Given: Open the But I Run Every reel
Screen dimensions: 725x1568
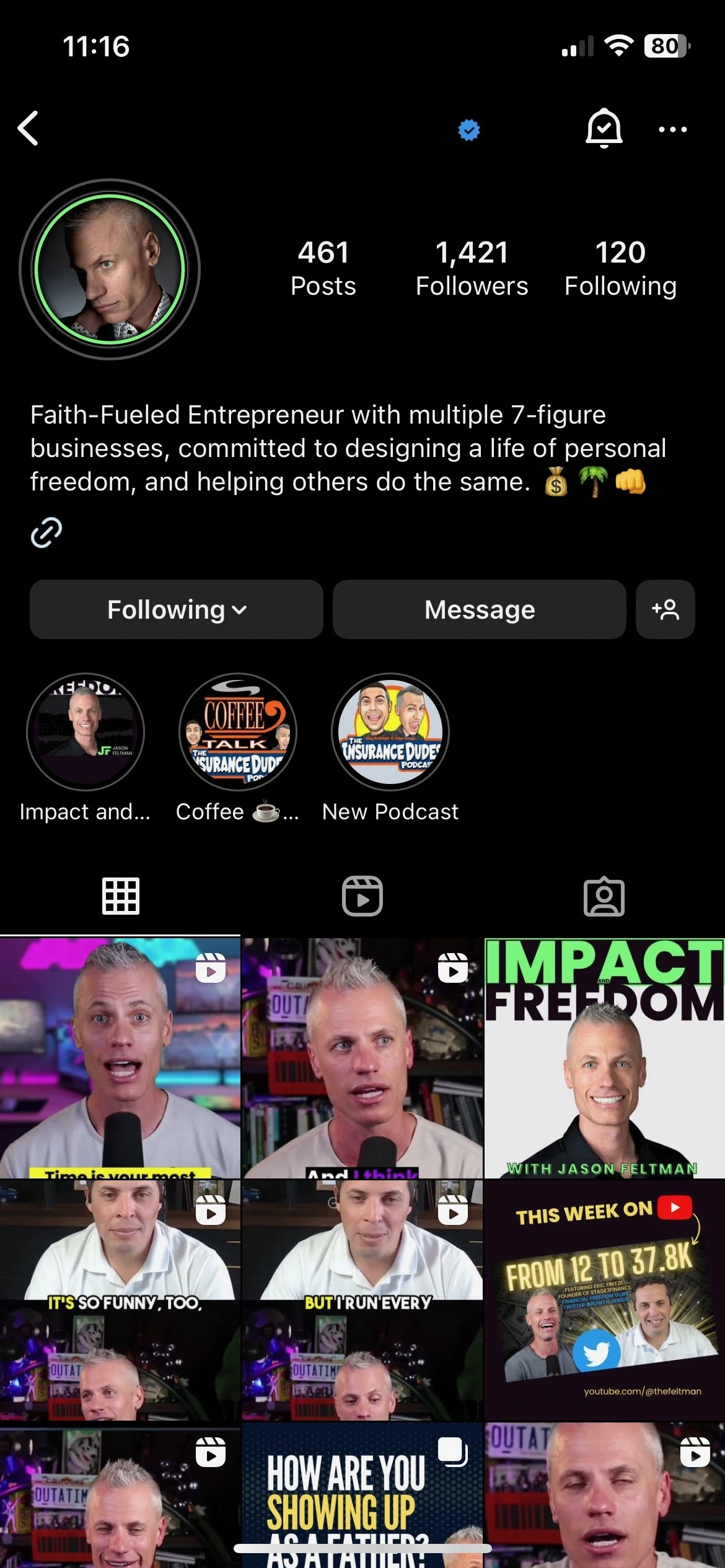Looking at the screenshot, I should tap(362, 1299).
